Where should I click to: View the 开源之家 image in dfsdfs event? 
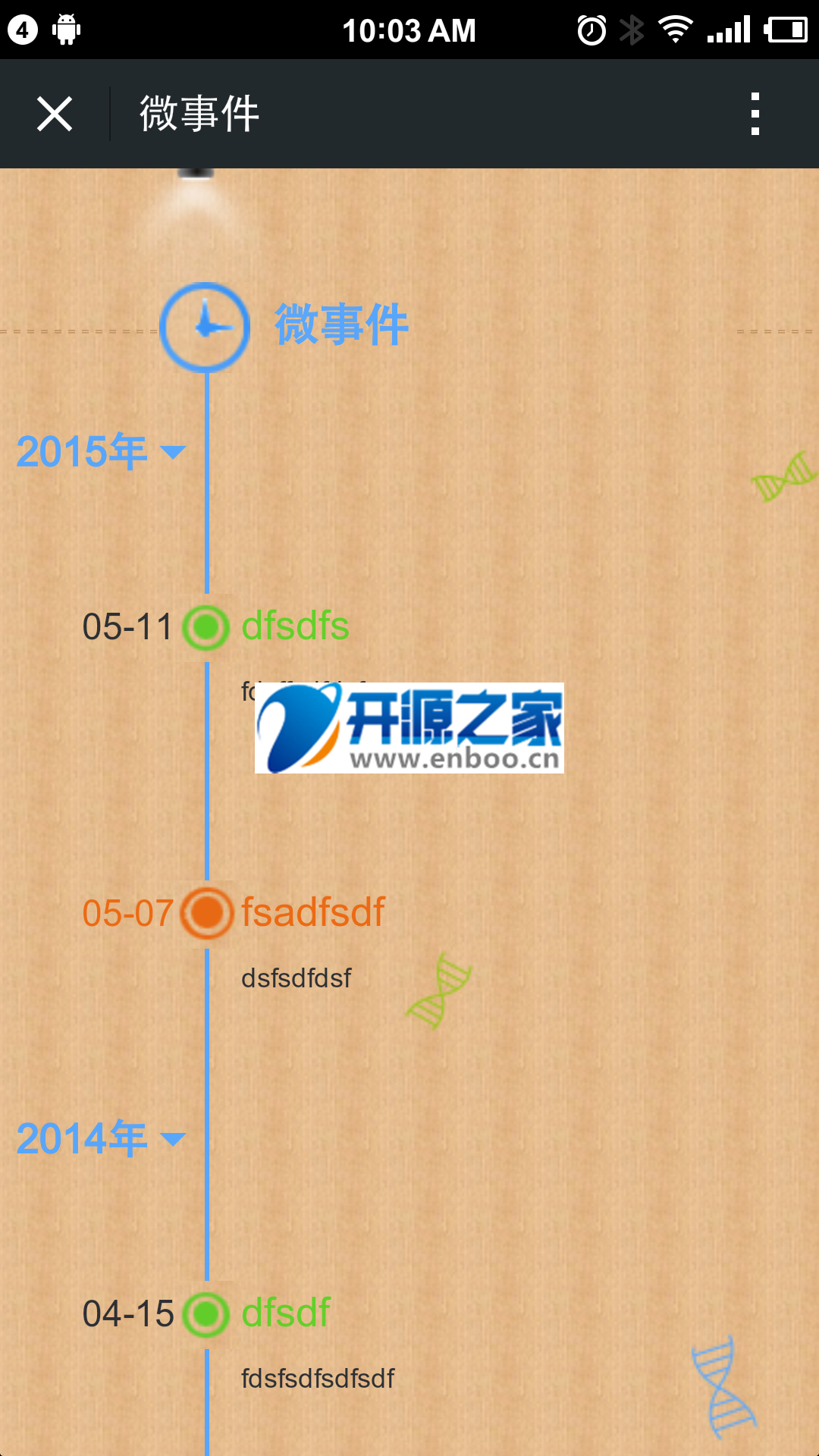pos(409,728)
